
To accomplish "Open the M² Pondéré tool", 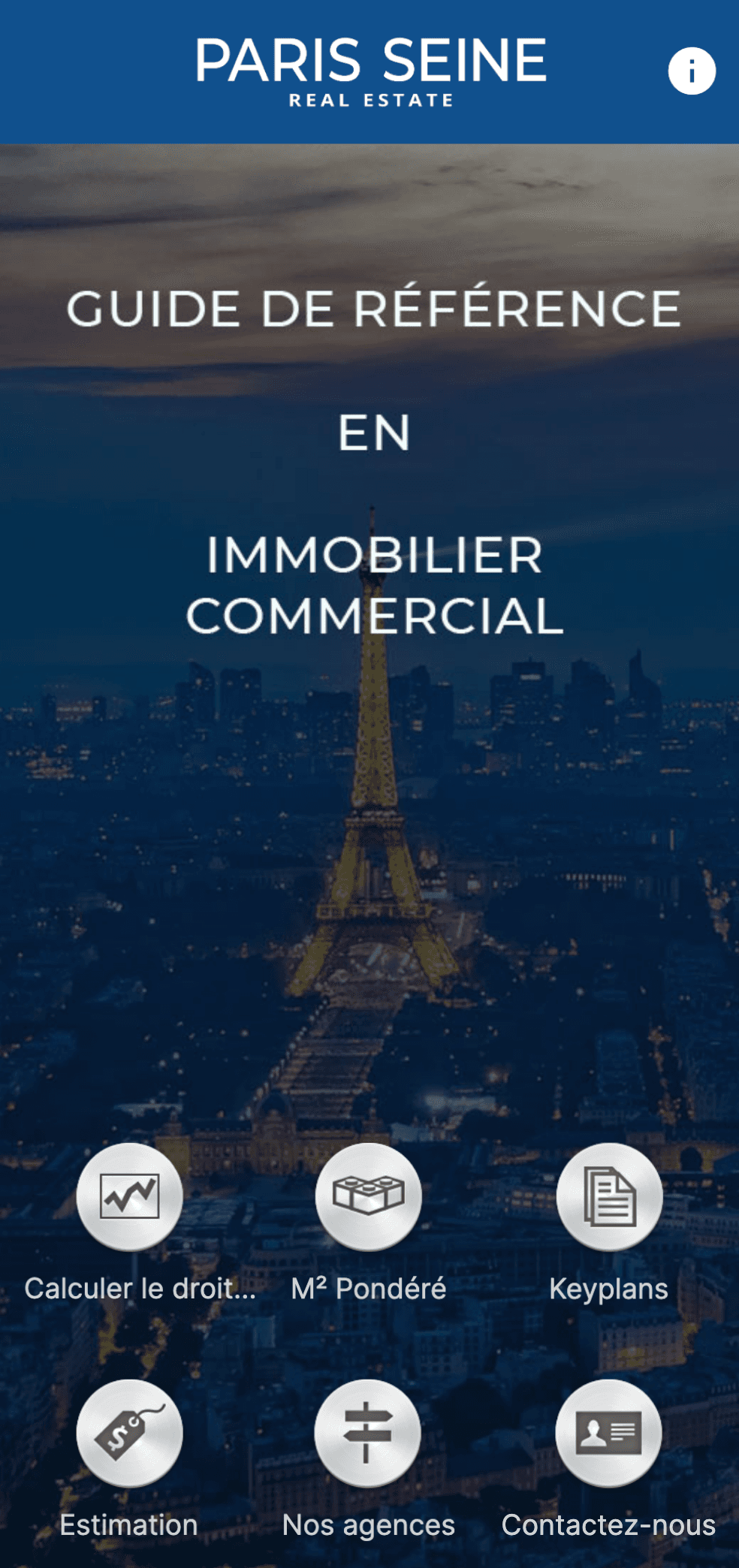I will coord(368,1197).
